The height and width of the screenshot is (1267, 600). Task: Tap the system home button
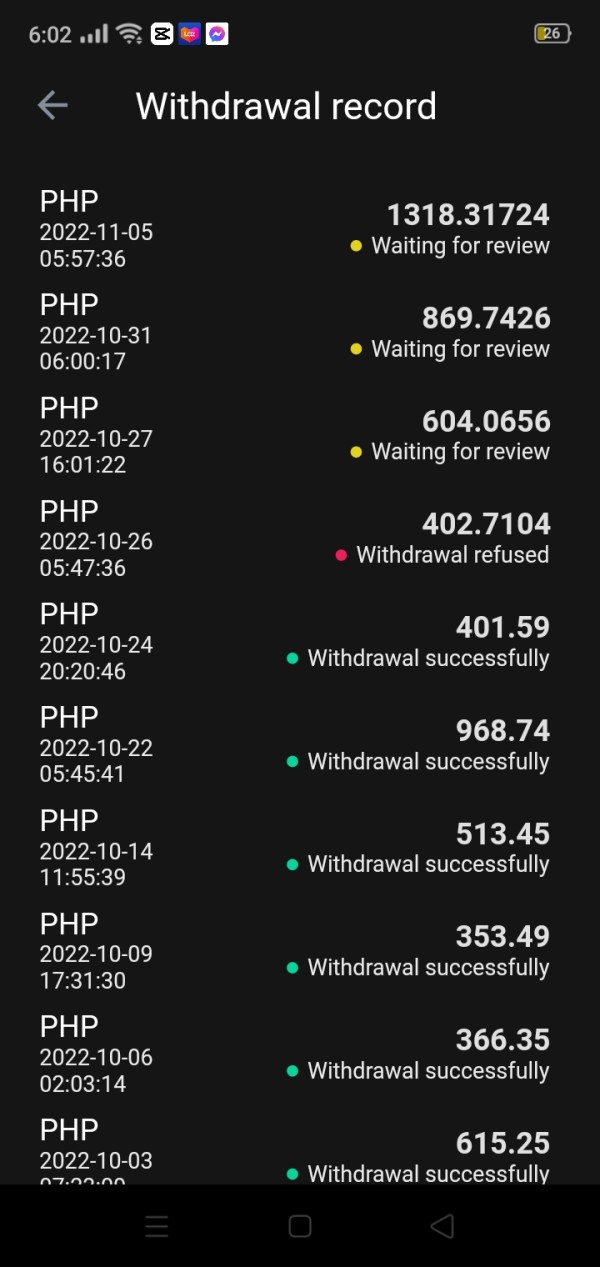[x=300, y=1226]
